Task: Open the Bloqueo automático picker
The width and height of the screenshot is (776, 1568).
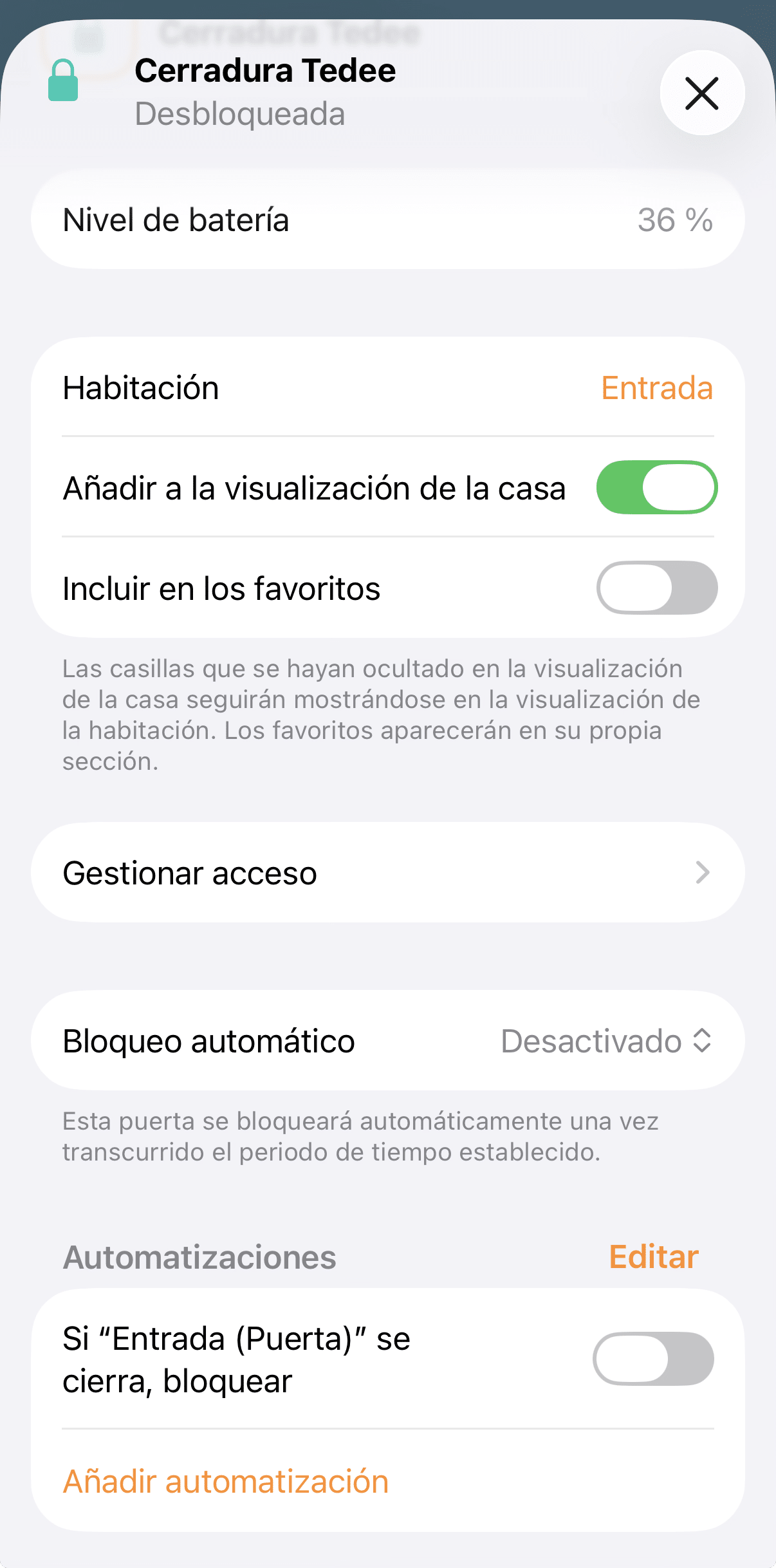Action: [606, 1041]
